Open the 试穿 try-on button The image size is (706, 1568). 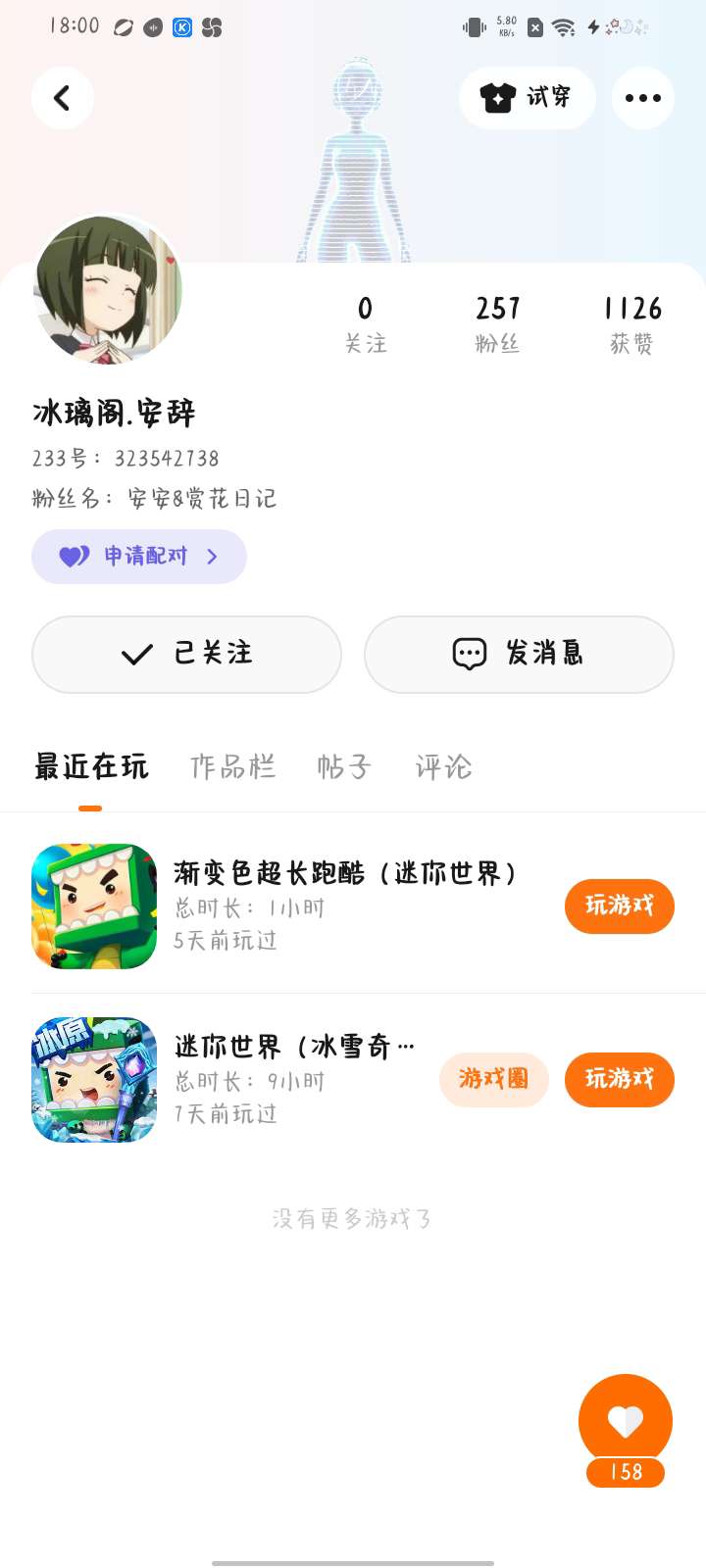pyautogui.click(x=527, y=98)
